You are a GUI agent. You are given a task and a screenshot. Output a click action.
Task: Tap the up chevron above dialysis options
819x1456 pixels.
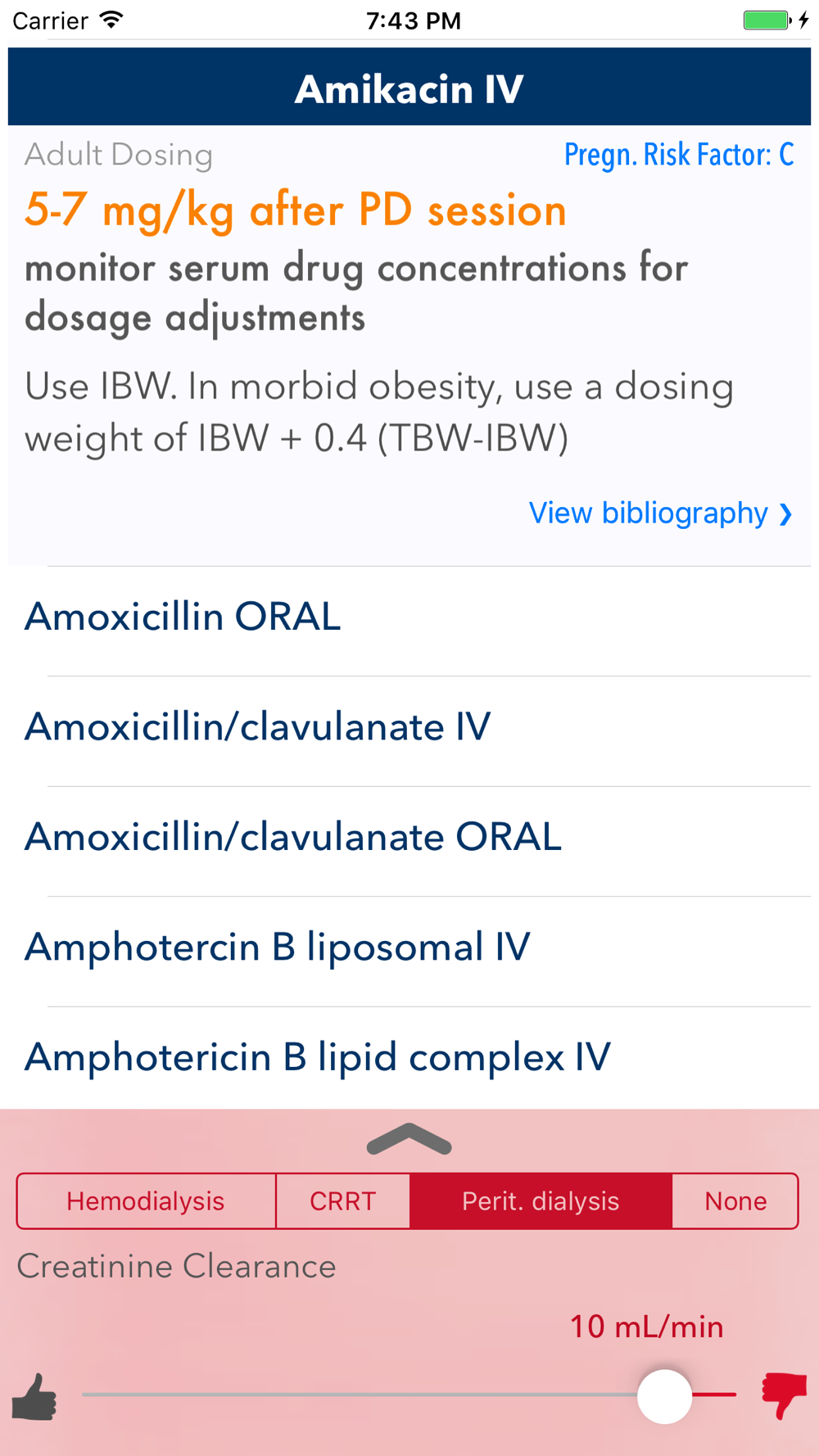point(409,1140)
